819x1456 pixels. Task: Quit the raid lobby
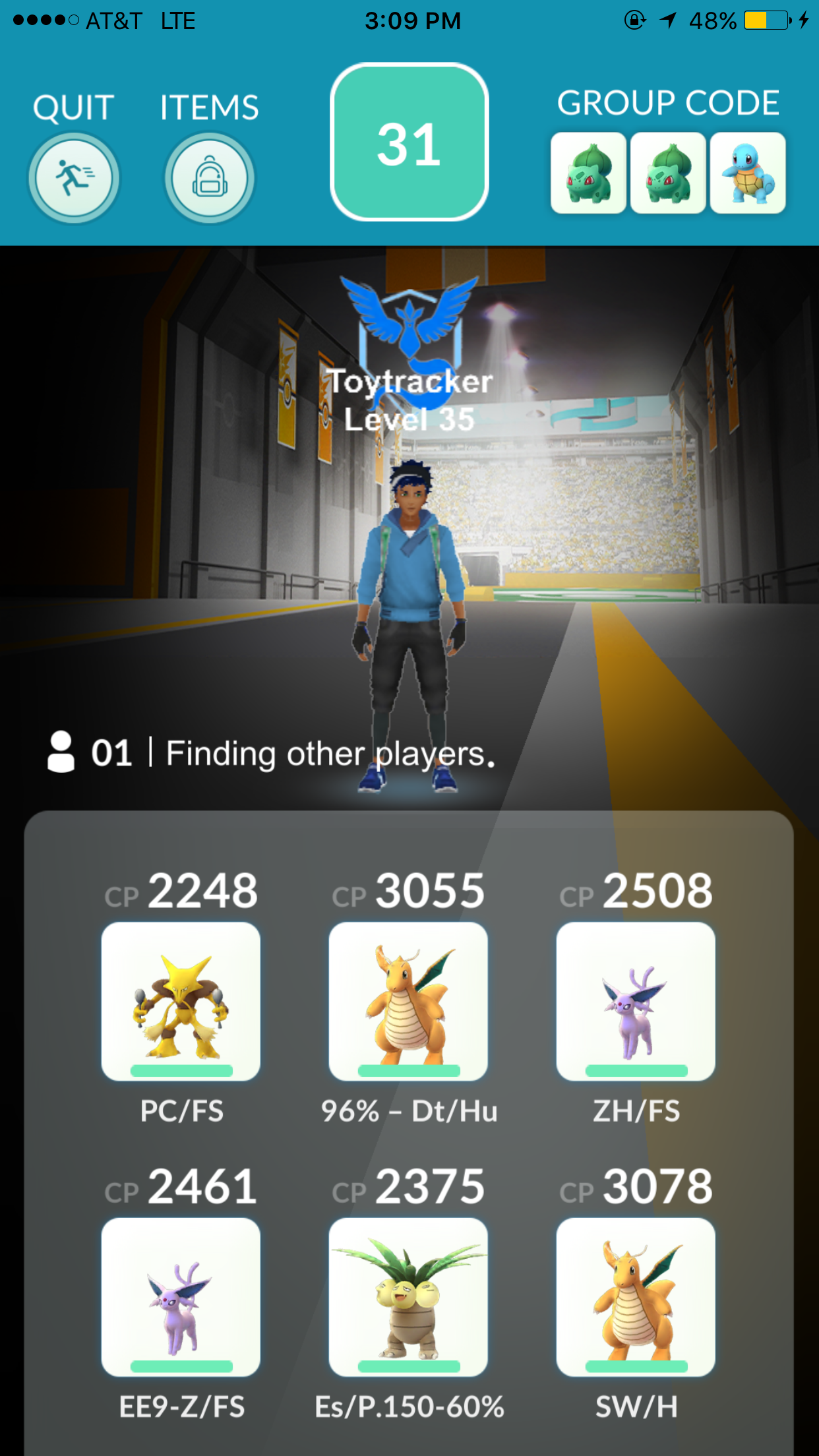click(74, 178)
